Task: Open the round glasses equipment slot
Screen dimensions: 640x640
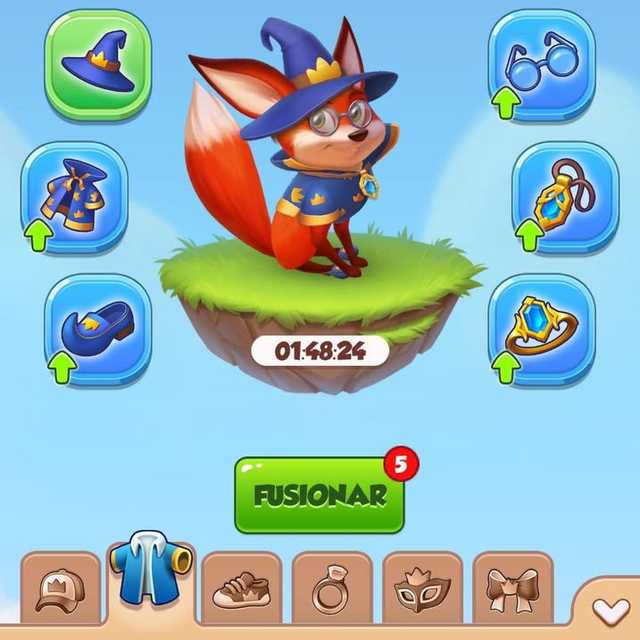Action: click(542, 64)
